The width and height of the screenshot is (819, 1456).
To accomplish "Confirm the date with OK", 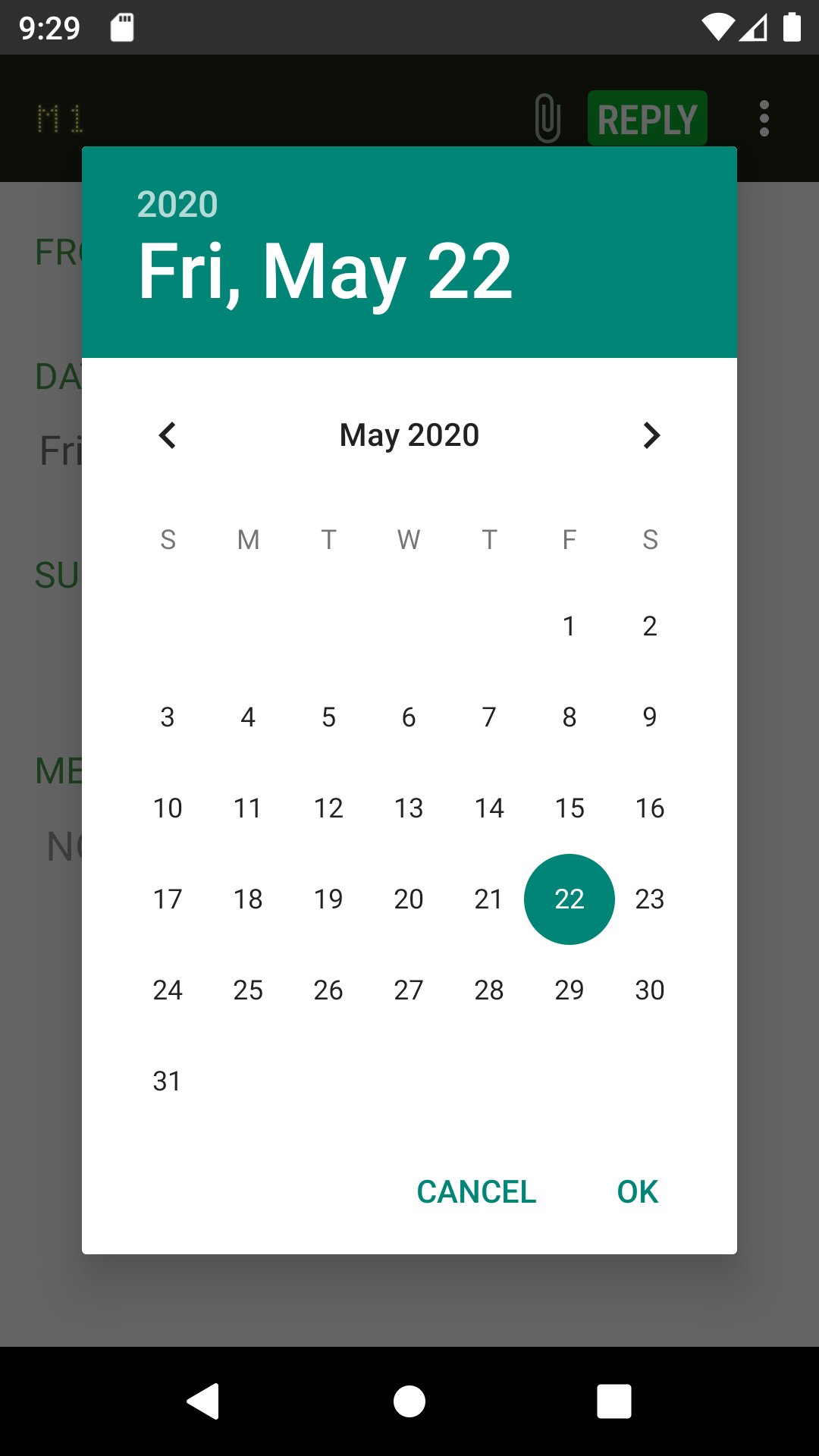I will click(x=638, y=1192).
